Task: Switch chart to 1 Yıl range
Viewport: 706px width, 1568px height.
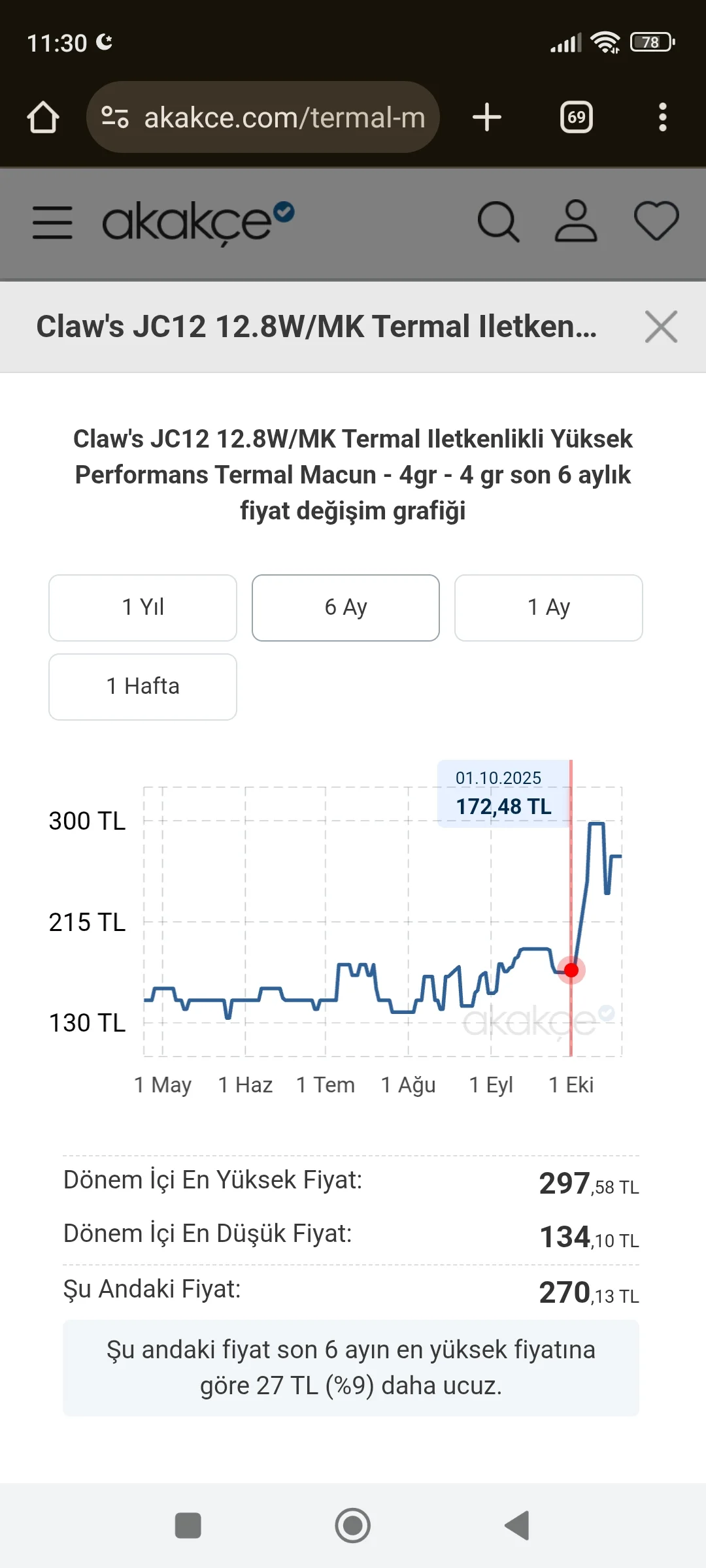Action: pyautogui.click(x=143, y=608)
